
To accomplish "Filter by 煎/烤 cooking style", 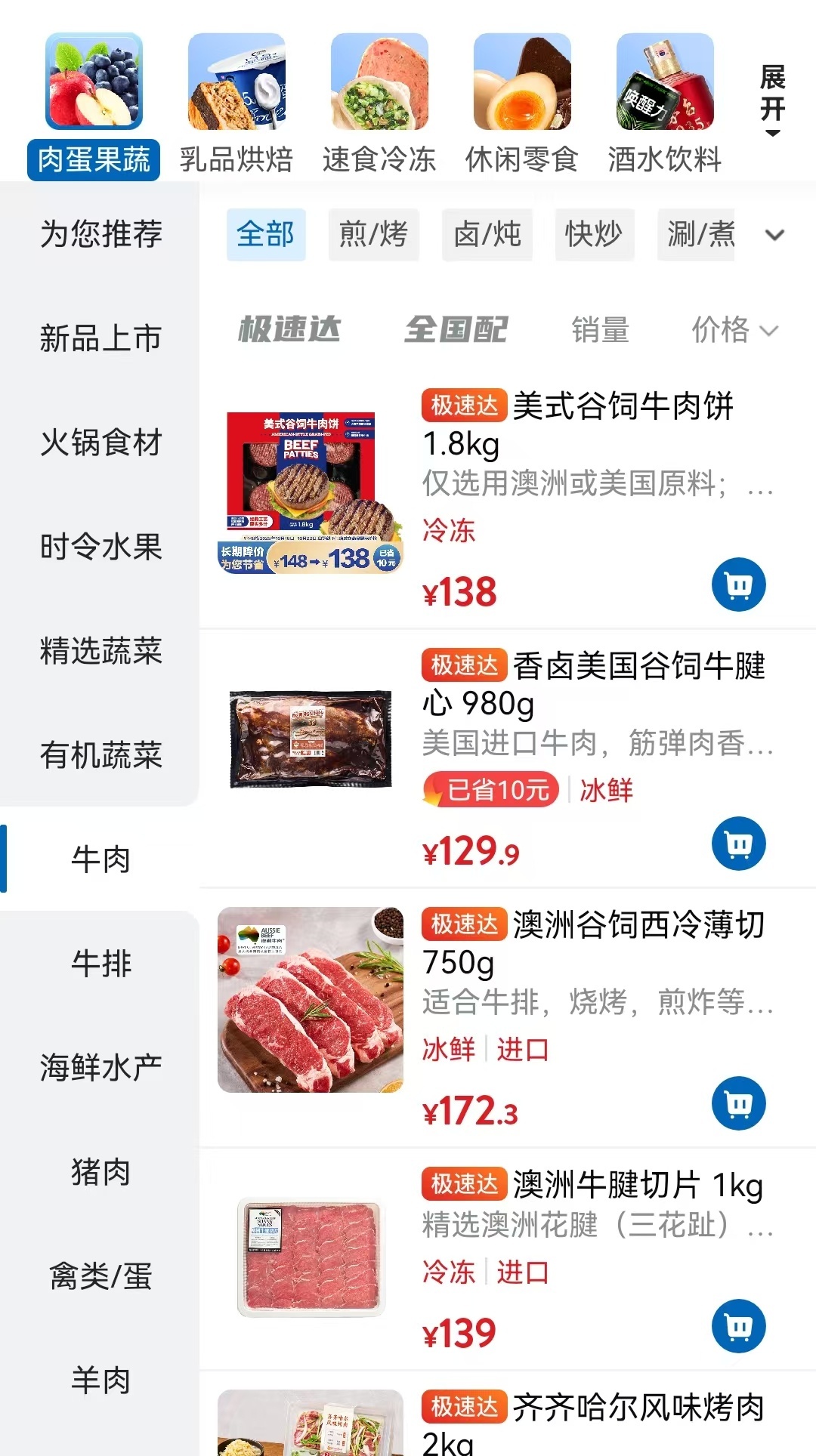I will [x=373, y=235].
